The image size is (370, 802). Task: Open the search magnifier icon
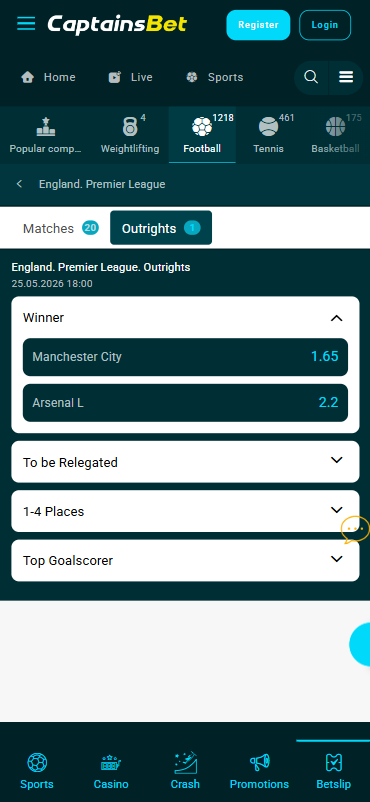[x=311, y=77]
